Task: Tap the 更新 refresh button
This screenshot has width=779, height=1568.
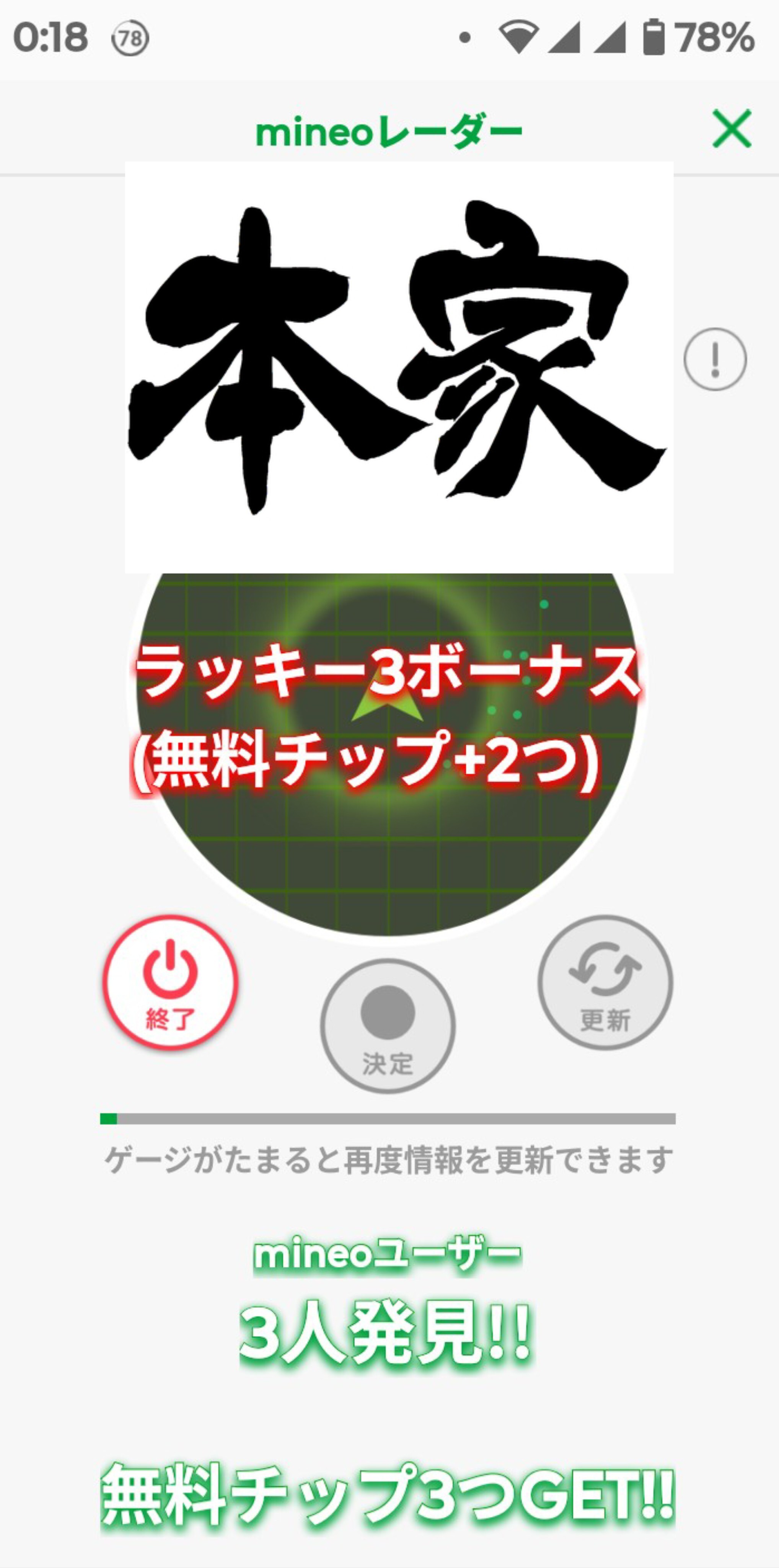Action: pyautogui.click(x=605, y=982)
